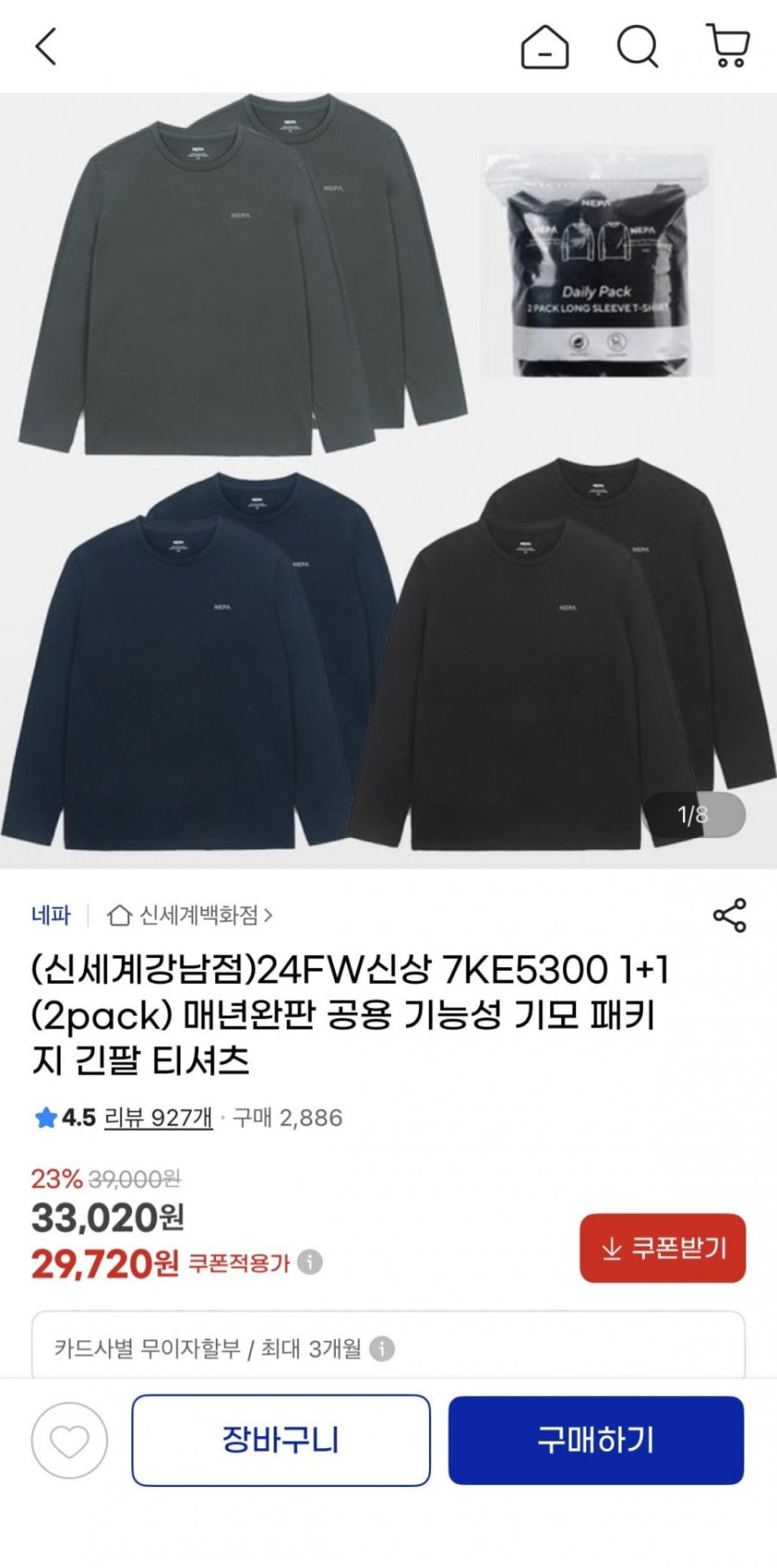Show info about 쿠폰적용가

pyautogui.click(x=310, y=1262)
